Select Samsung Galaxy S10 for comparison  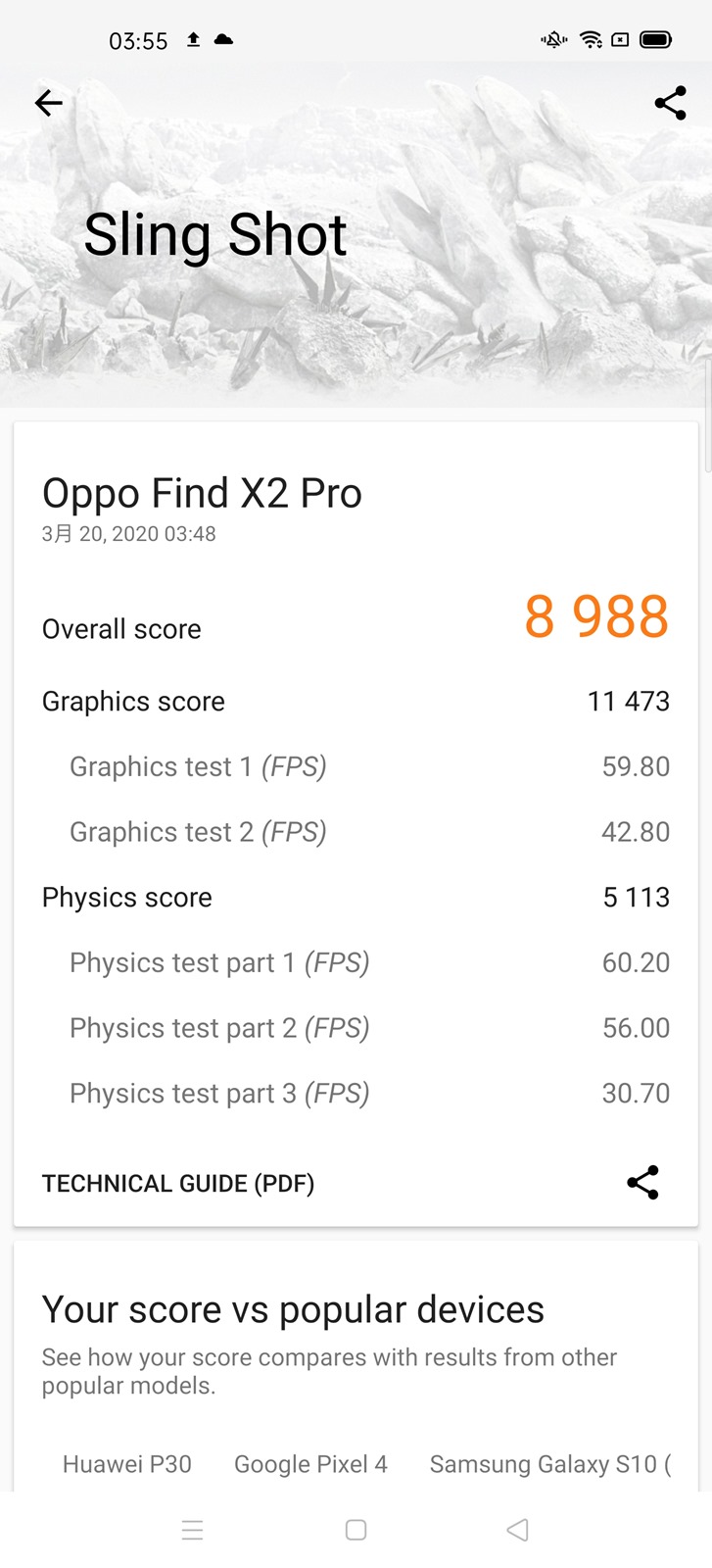549,1464
